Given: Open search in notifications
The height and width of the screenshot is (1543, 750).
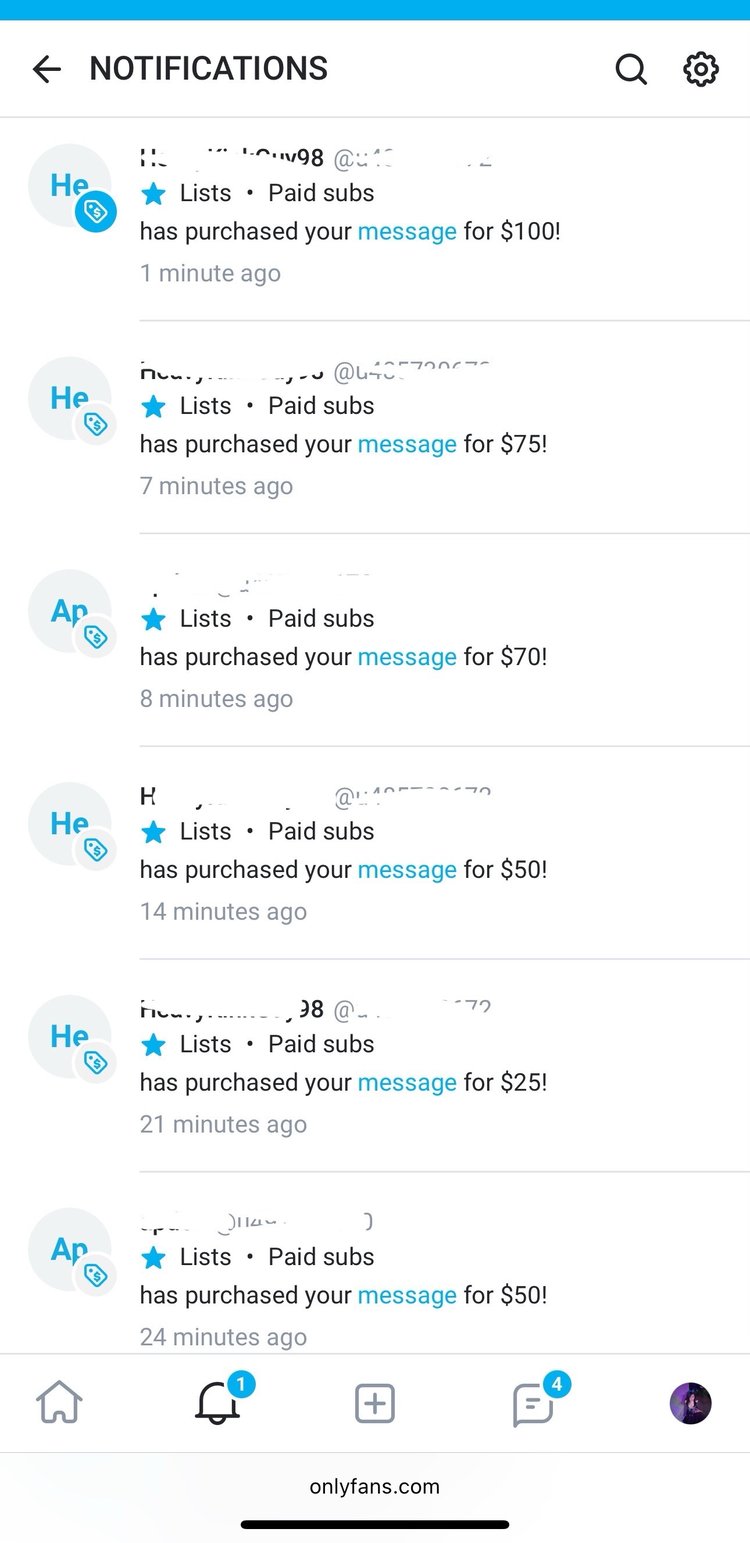Looking at the screenshot, I should click(631, 69).
